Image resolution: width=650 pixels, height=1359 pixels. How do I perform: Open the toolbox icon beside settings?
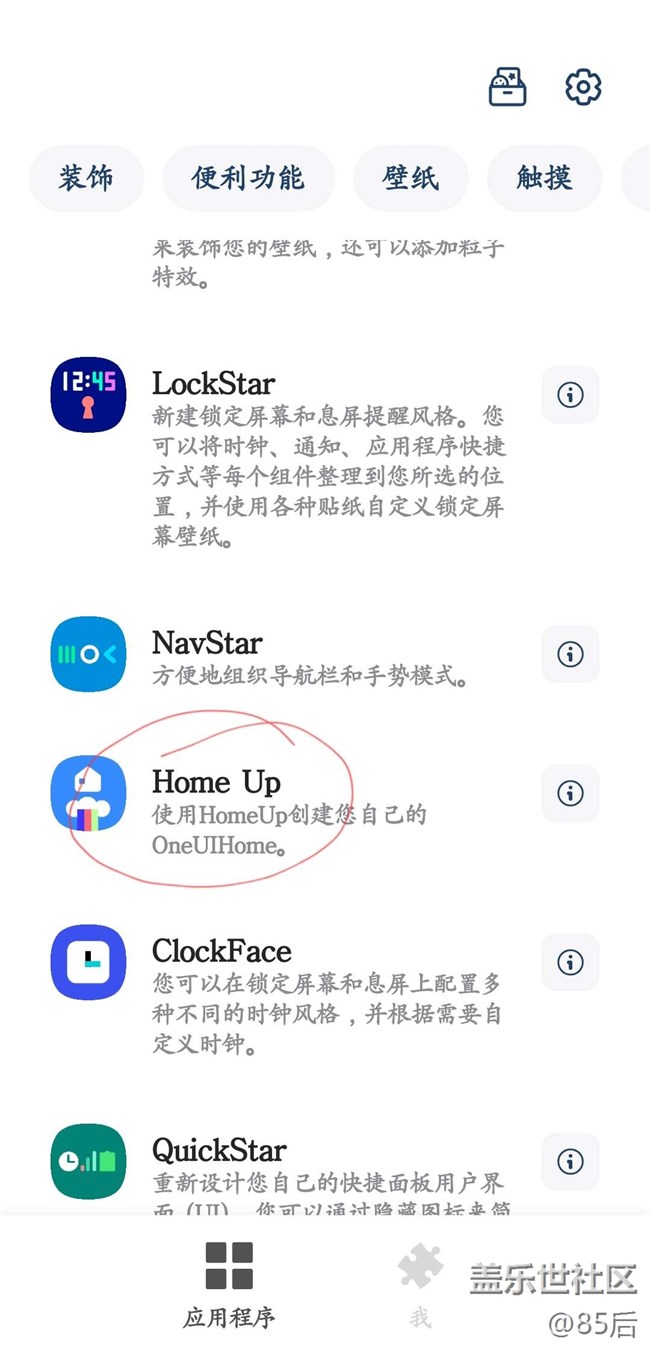[507, 88]
